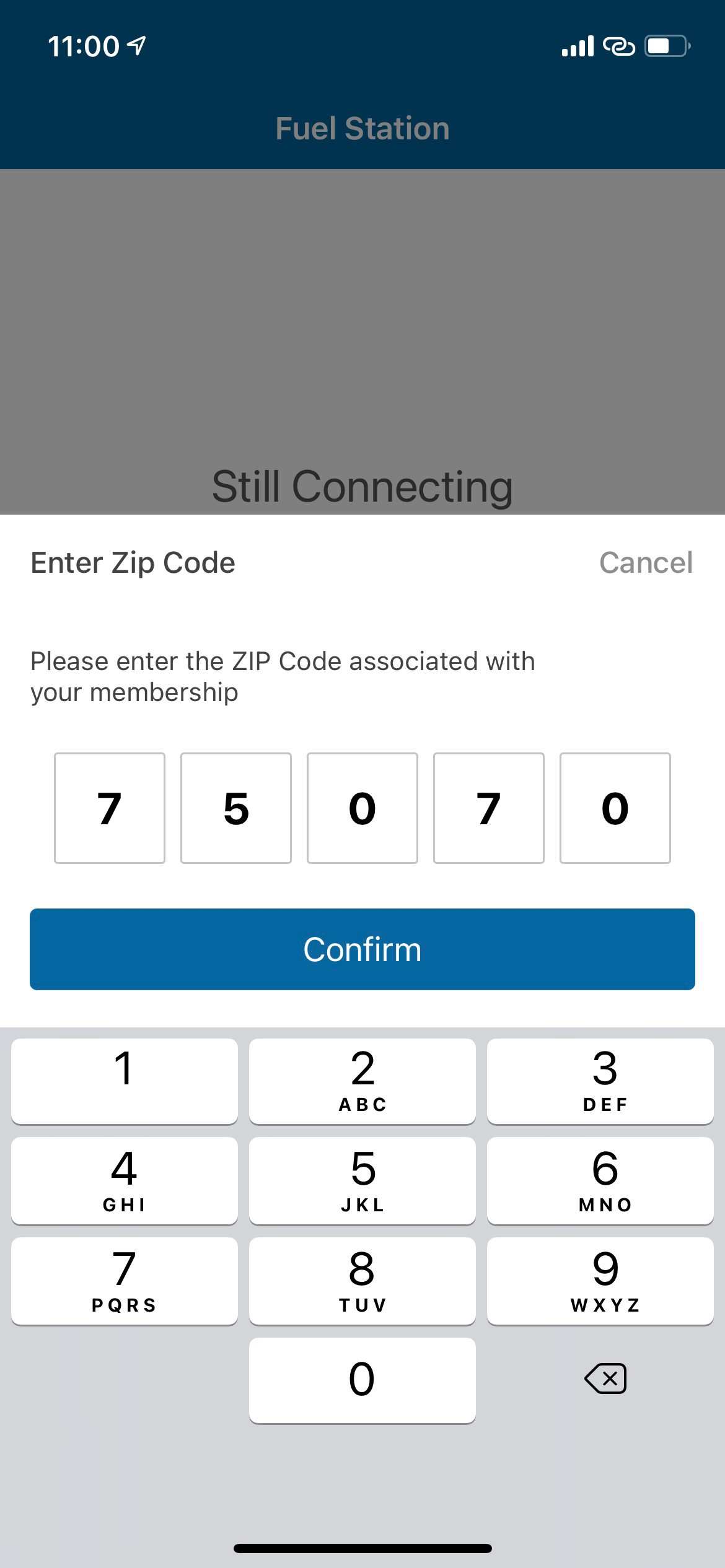Tap the backspace key on the keypad
Image resolution: width=725 pixels, height=1568 pixels.
pyautogui.click(x=605, y=1379)
